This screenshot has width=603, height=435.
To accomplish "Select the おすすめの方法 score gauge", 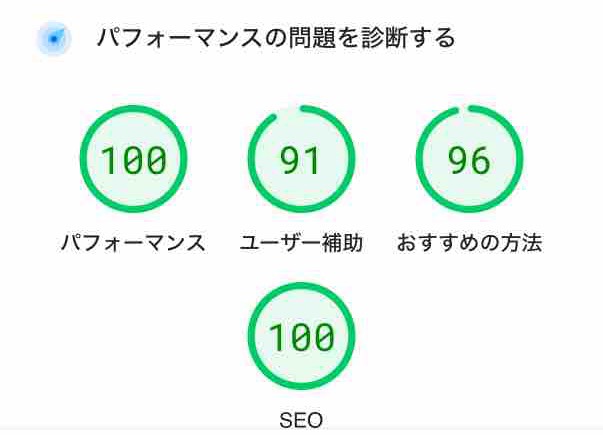I will pos(469,160).
